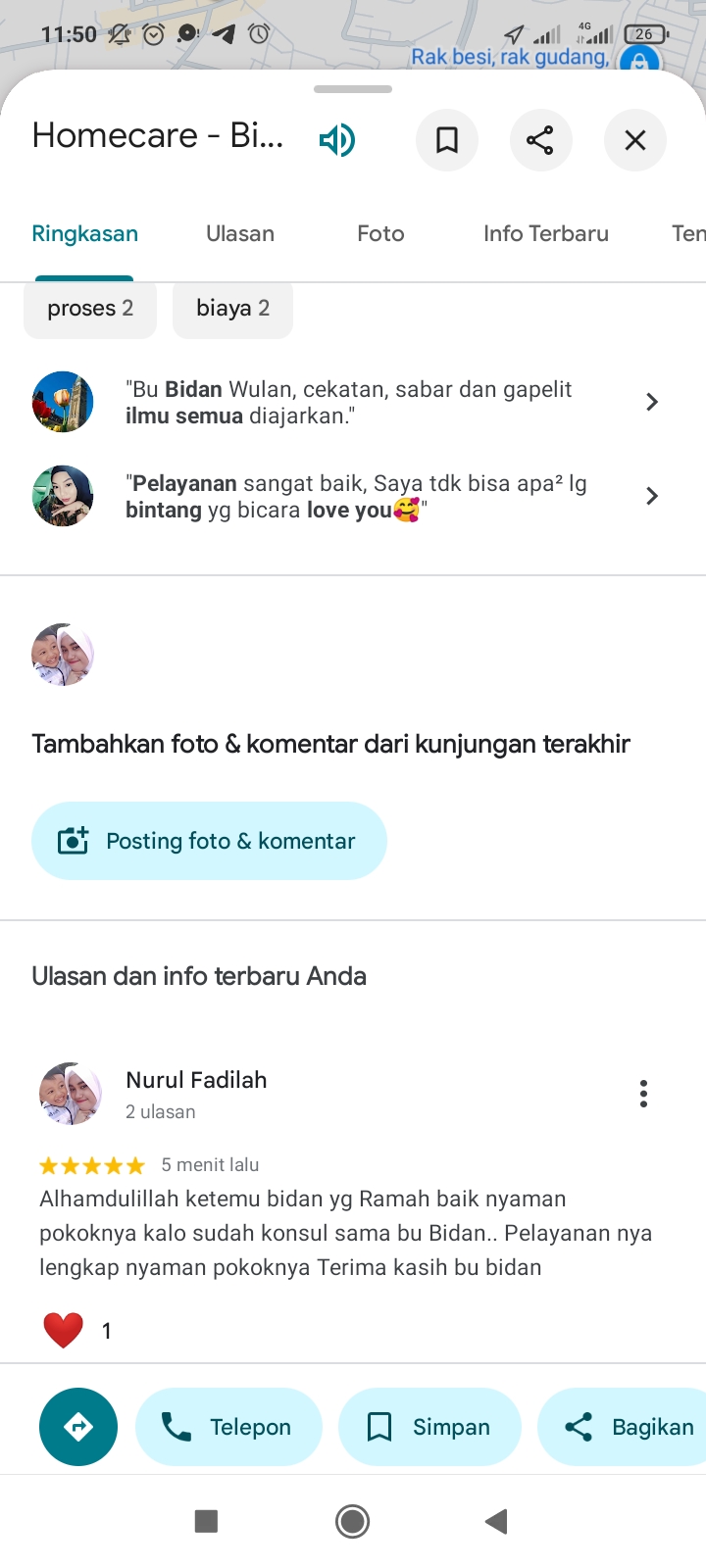
Task: Select the Ringkasan tab
Action: tap(85, 233)
